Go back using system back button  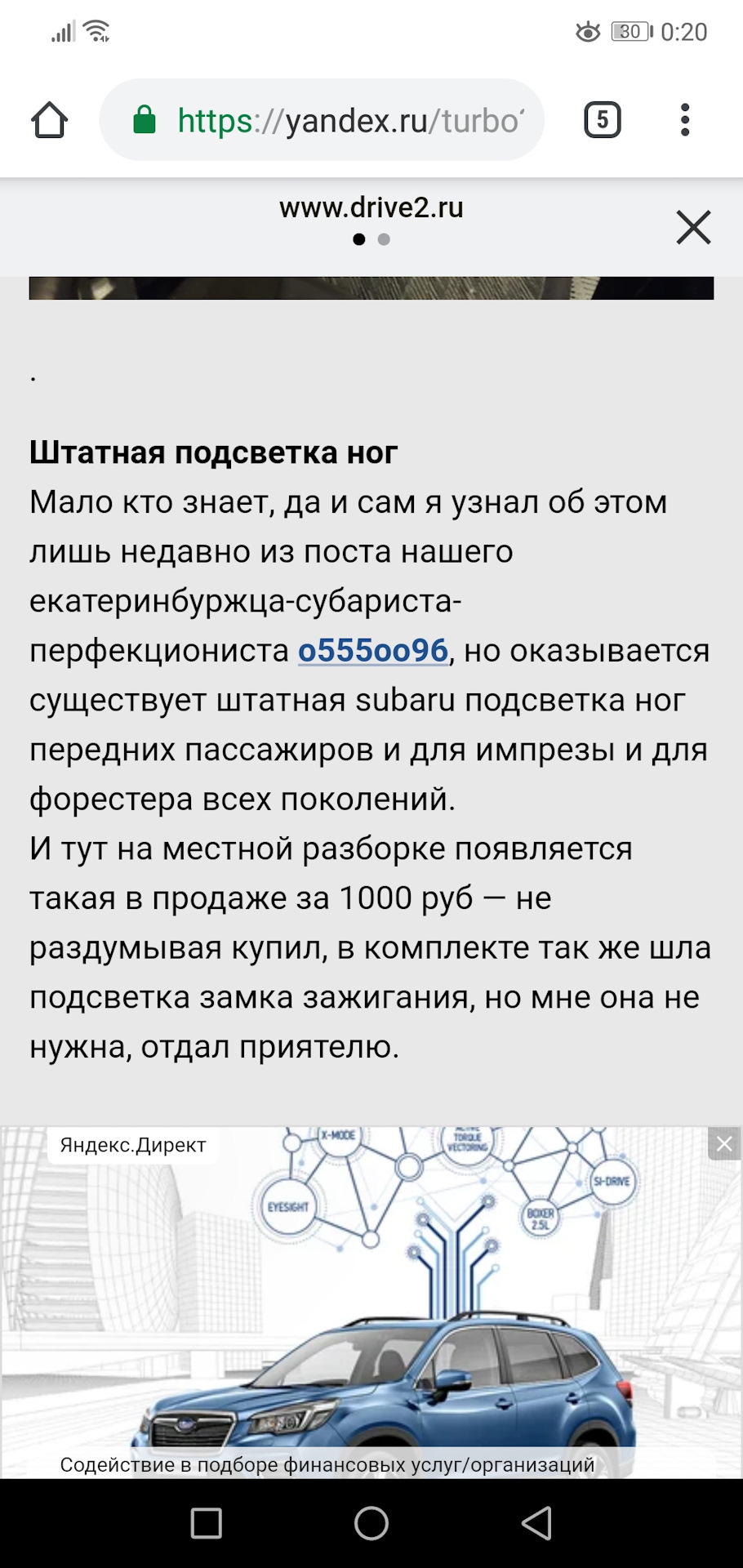(x=536, y=1523)
